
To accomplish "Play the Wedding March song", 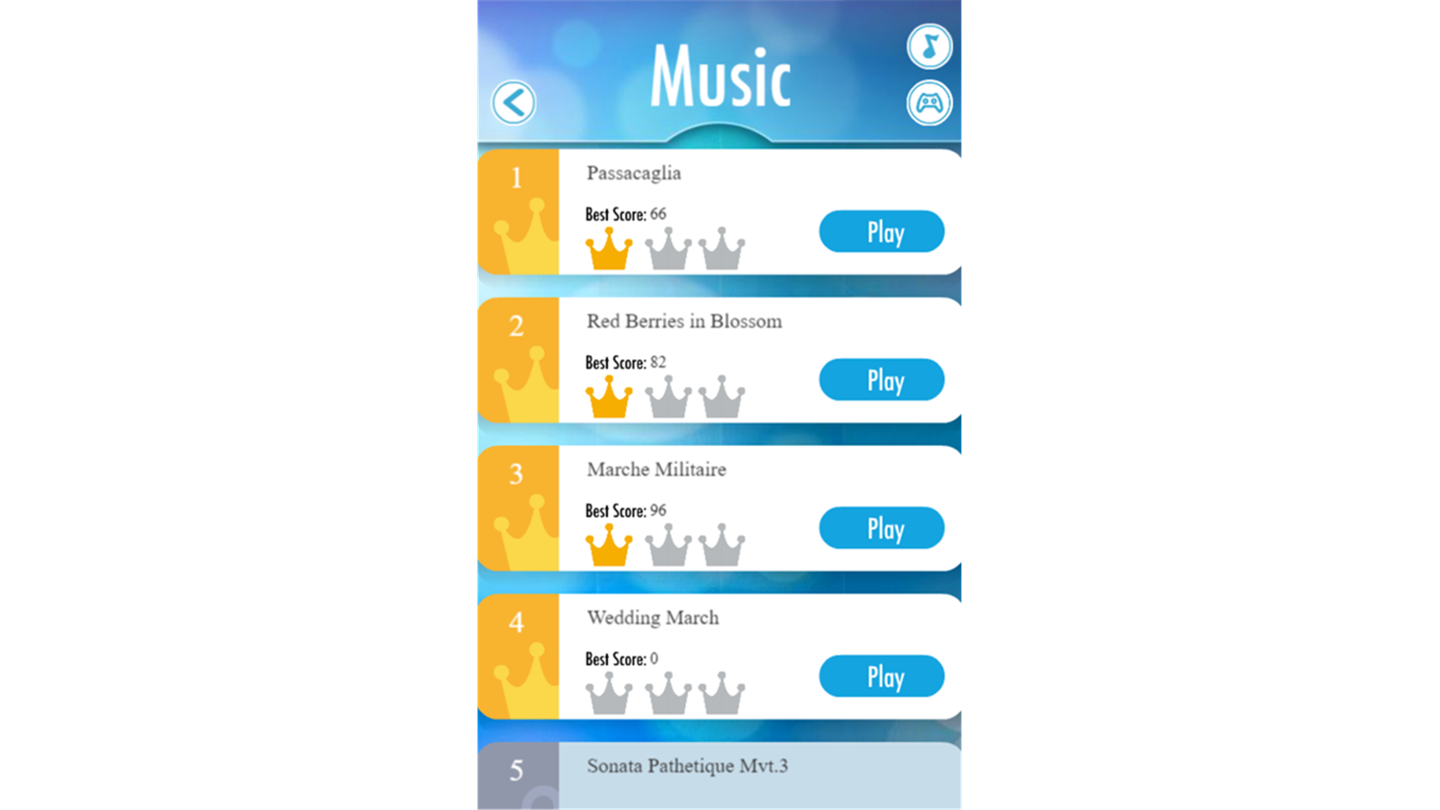I will pos(881,676).
